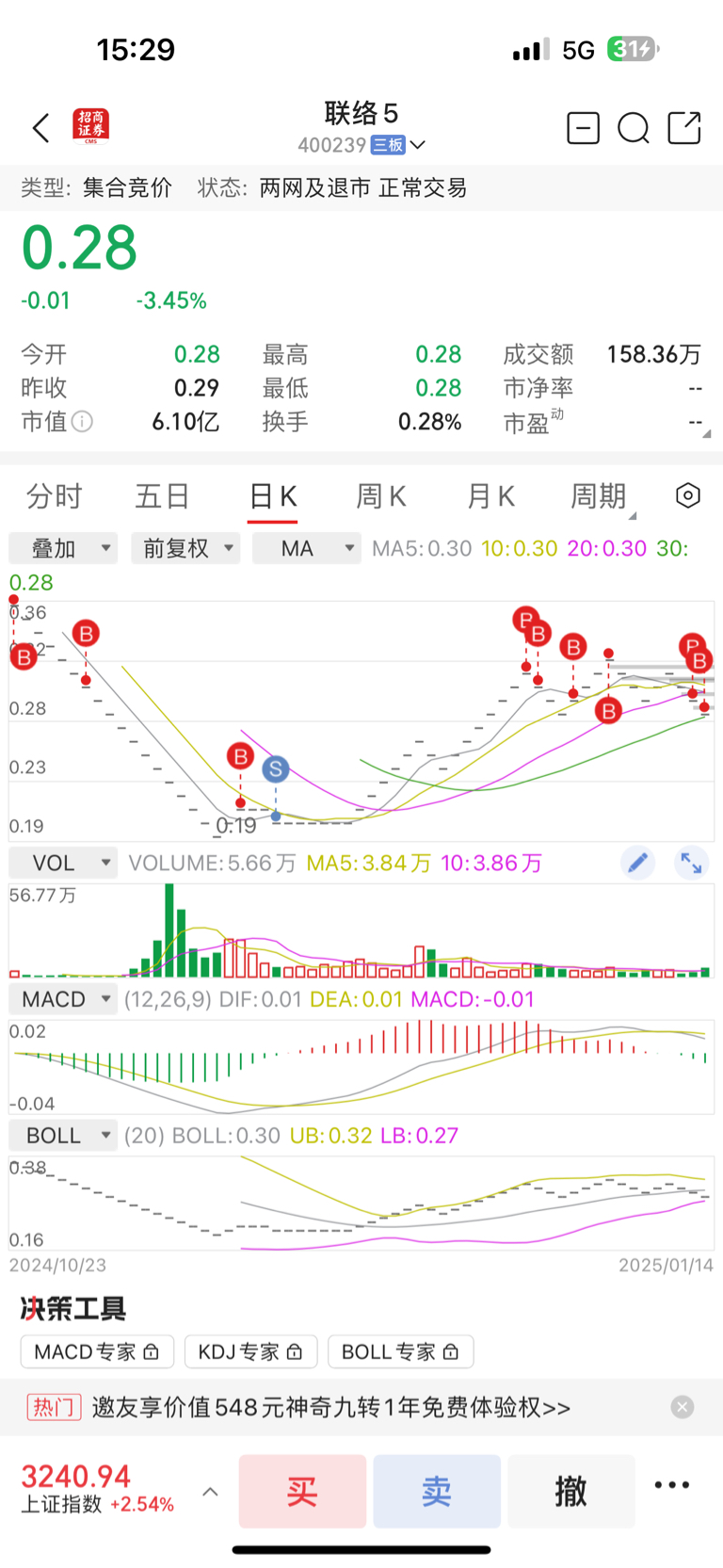Image resolution: width=723 pixels, height=1568 pixels.
Task: Change the MA indicator dropdown
Action: (x=307, y=548)
